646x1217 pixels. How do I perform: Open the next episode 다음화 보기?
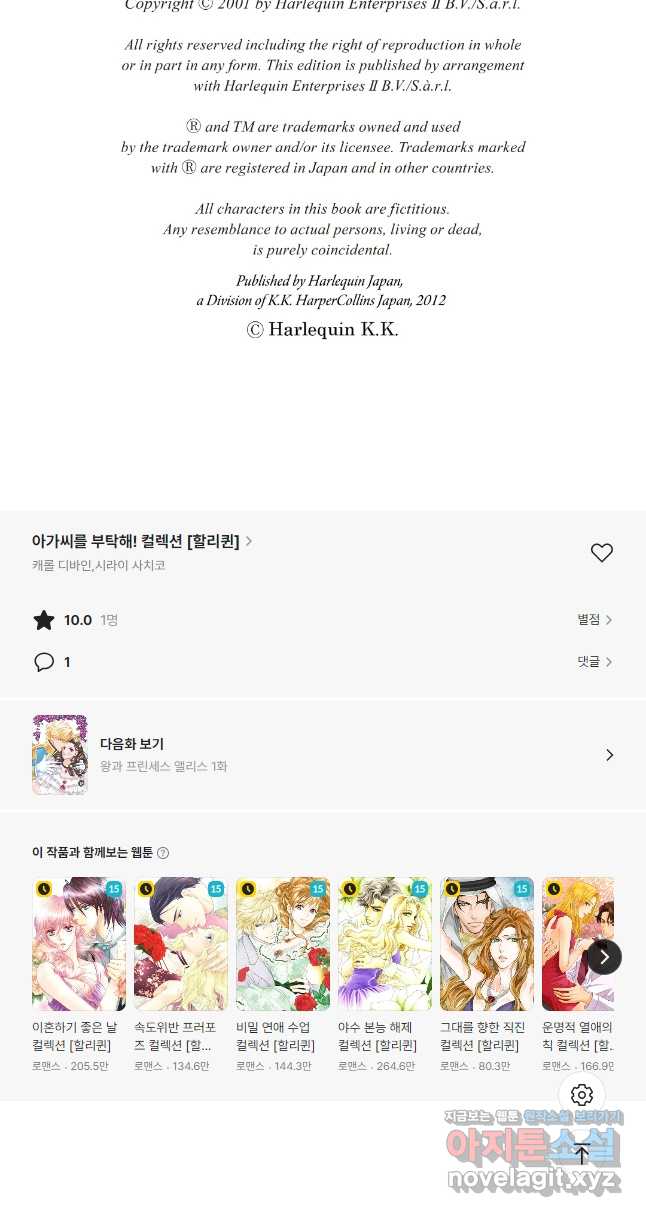[x=322, y=755]
